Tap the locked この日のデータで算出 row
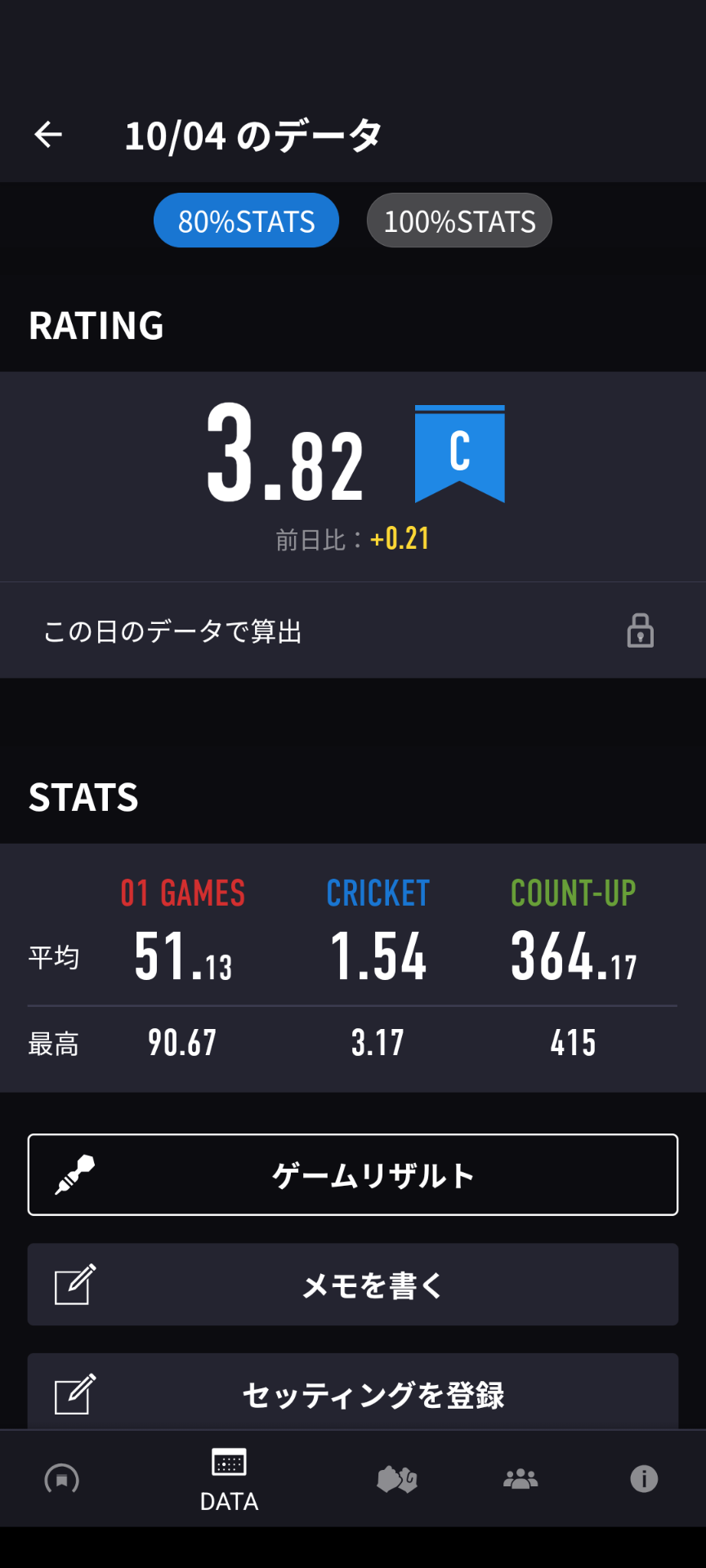Screen dimensions: 706x1568 point(353,630)
